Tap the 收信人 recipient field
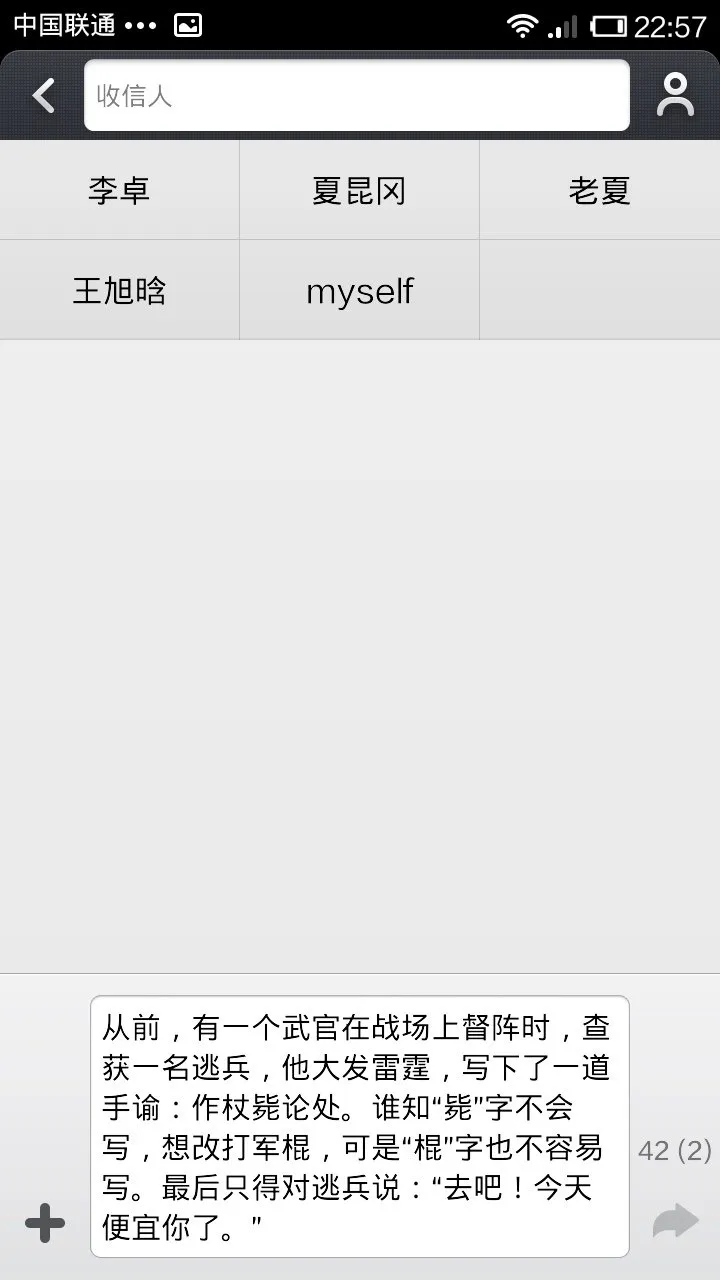720x1280 pixels. click(357, 95)
